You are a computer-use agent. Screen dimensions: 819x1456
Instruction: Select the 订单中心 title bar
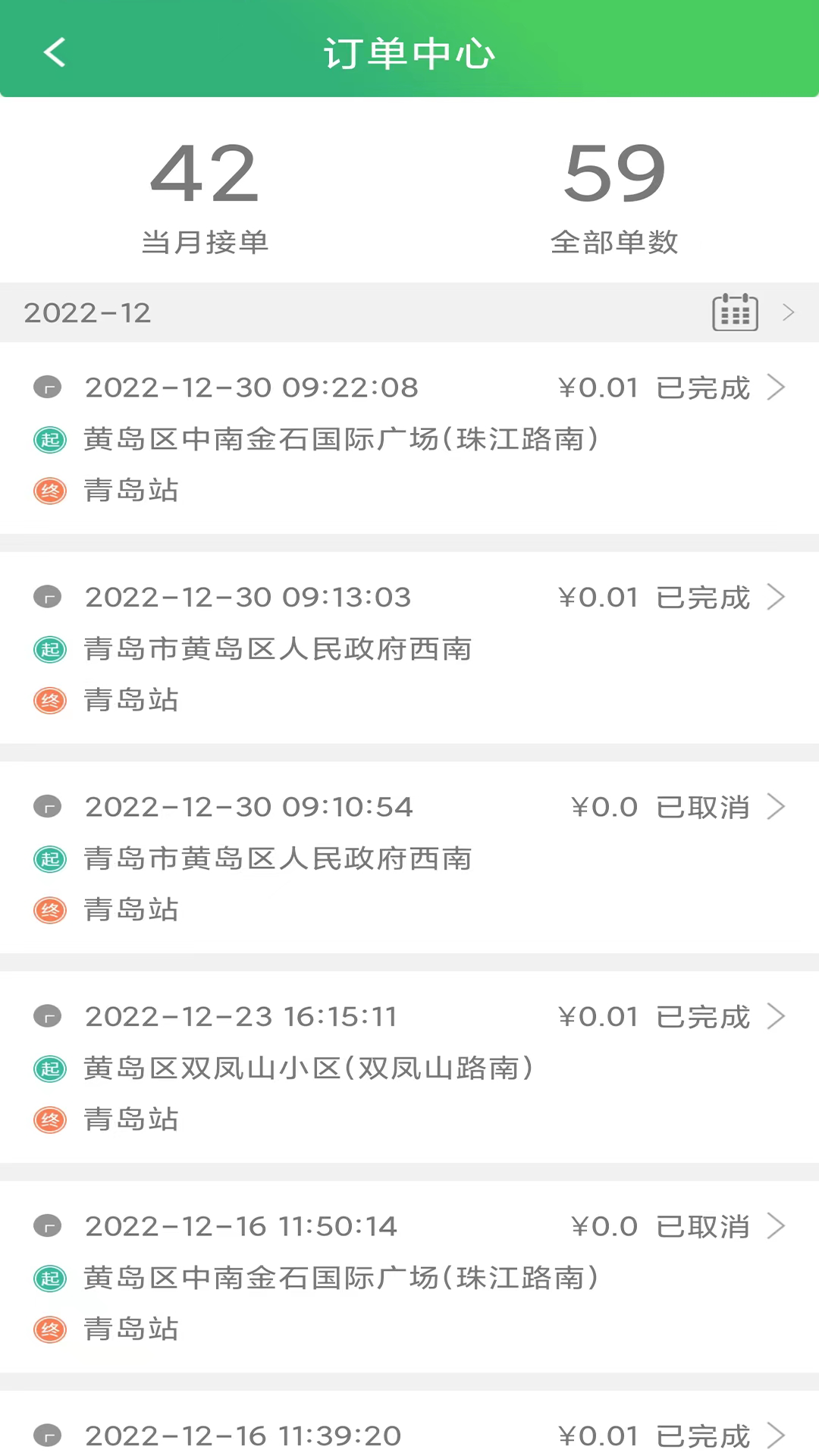point(409,52)
